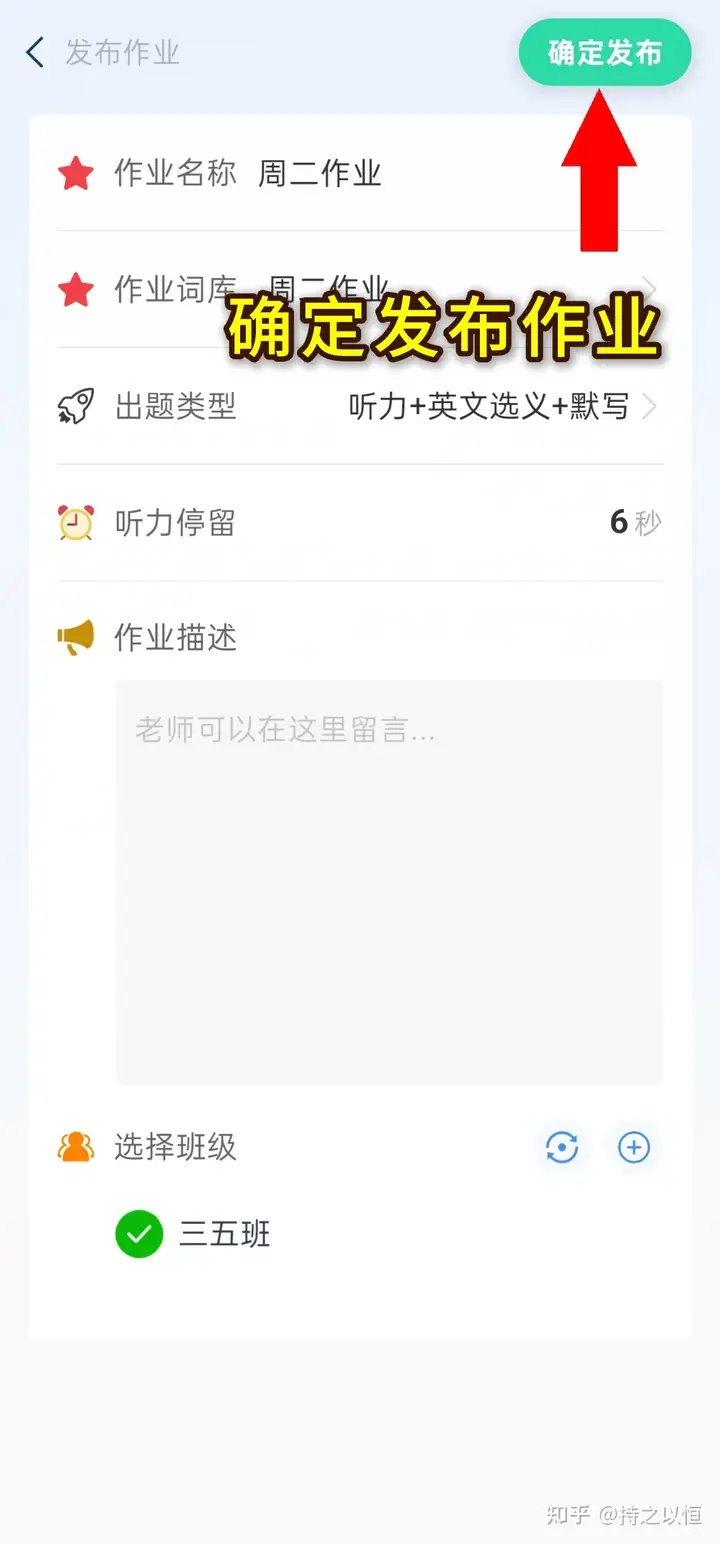Change the 听力停留 seconds value

(x=636, y=523)
